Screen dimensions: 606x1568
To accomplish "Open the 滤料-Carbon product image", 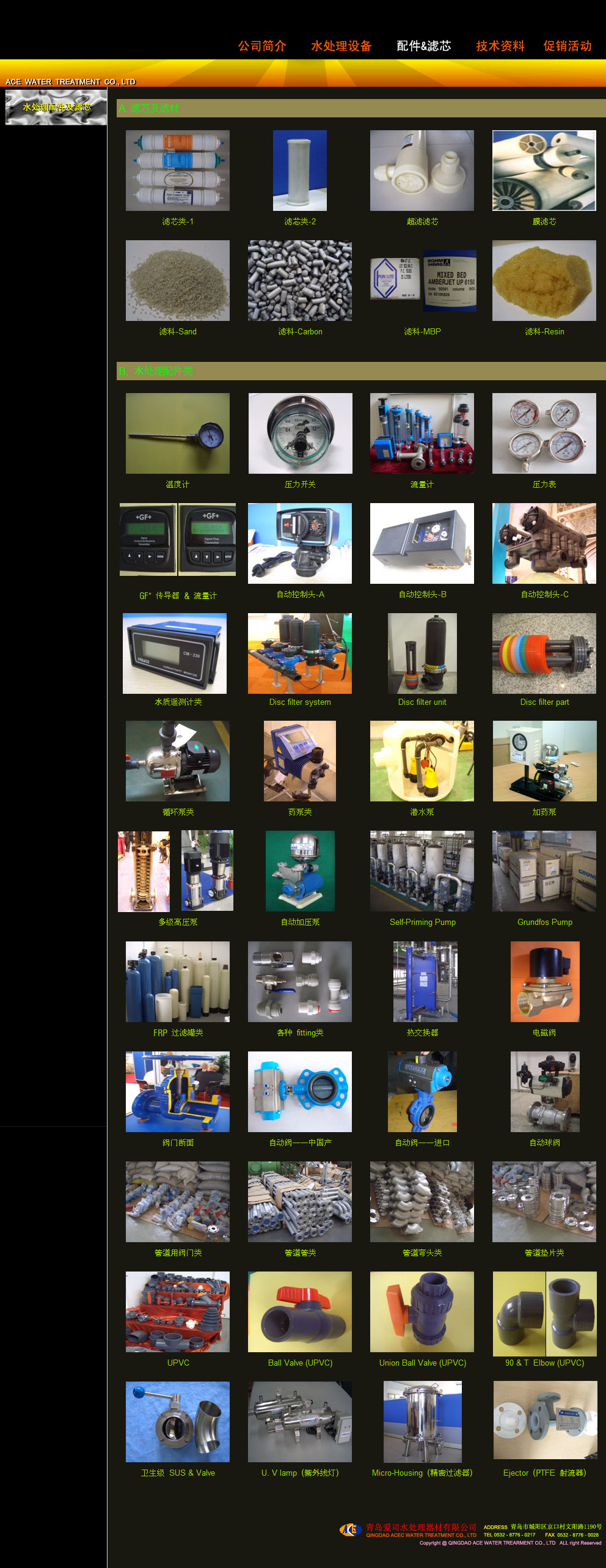I will [300, 281].
